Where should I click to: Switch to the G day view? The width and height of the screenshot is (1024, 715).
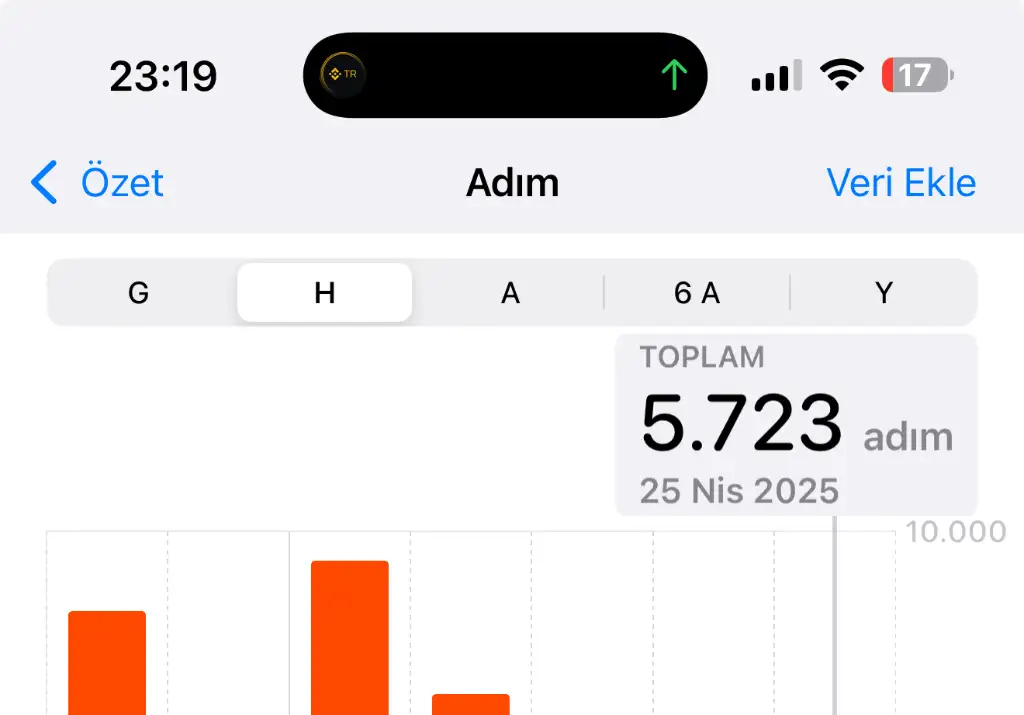(x=139, y=293)
